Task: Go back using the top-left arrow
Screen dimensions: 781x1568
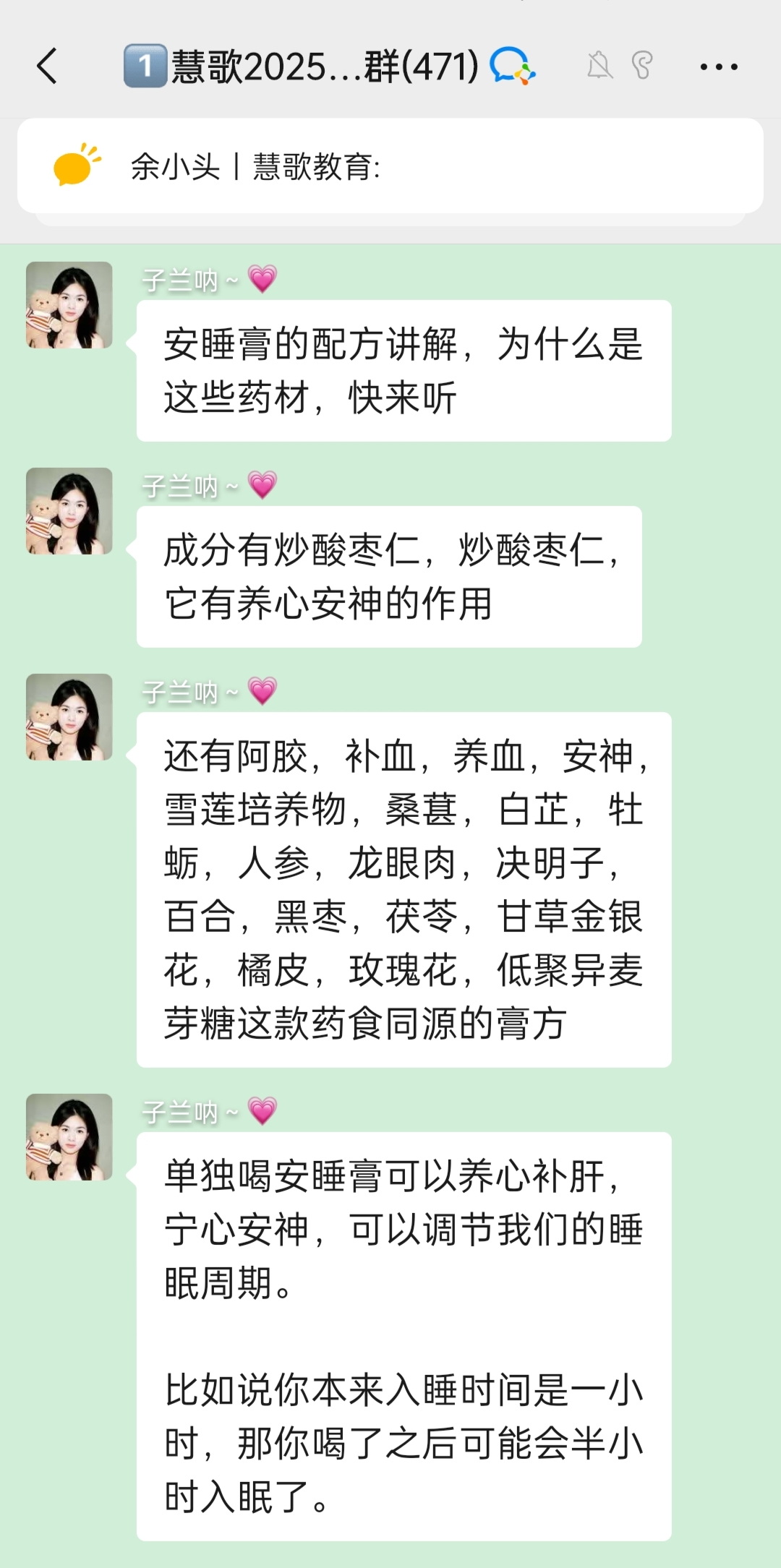Action: 48,67
